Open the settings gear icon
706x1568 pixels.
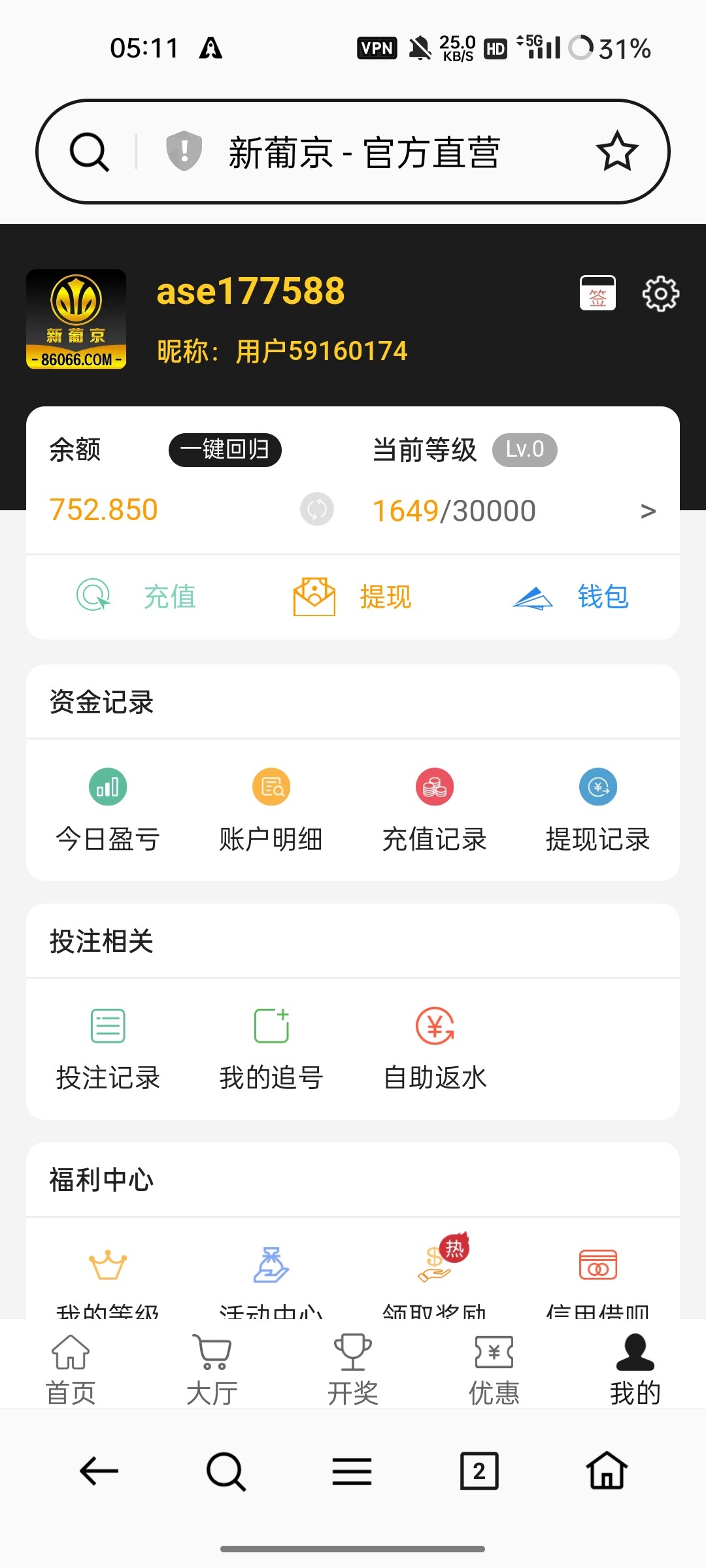click(660, 294)
